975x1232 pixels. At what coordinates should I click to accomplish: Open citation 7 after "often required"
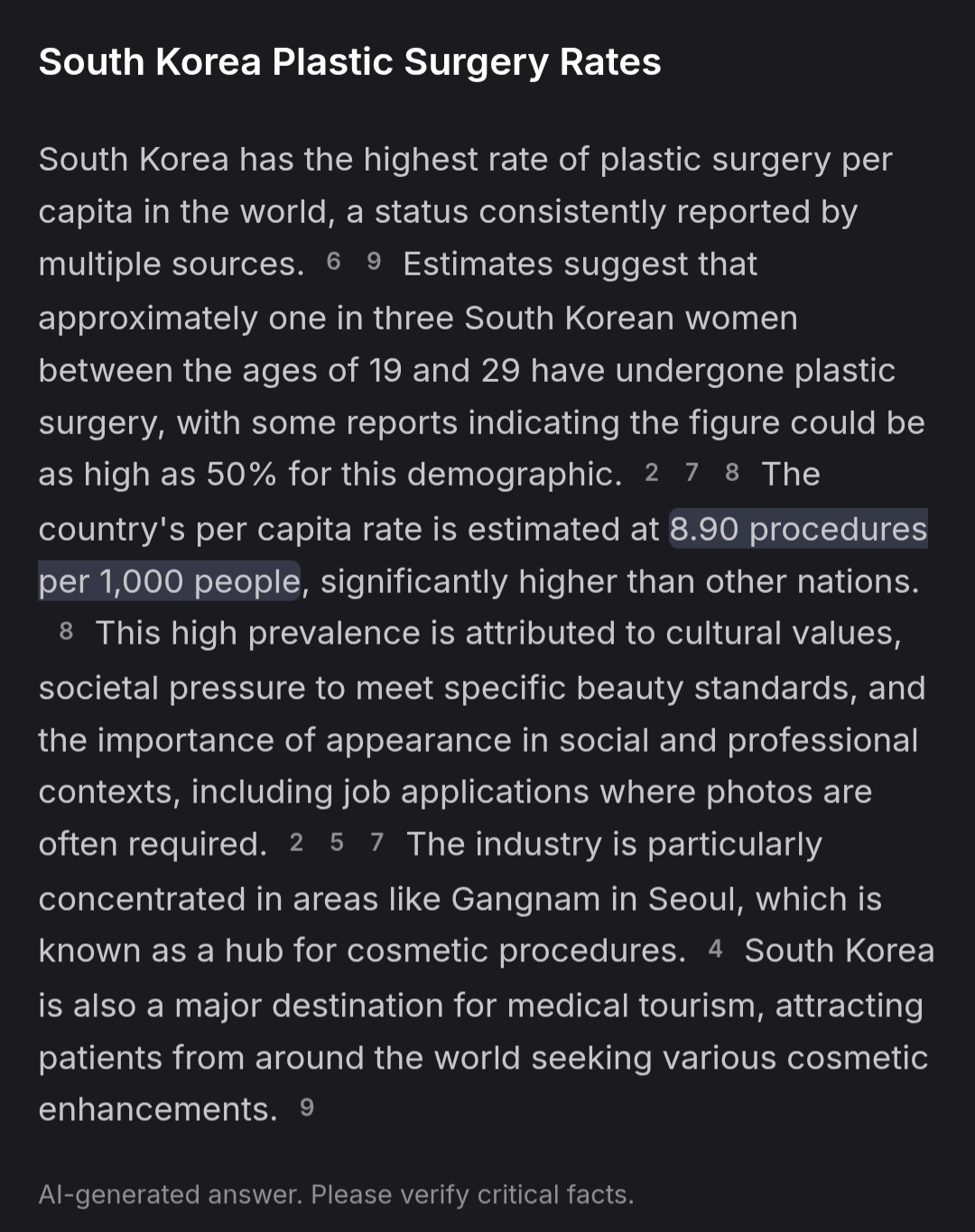pyautogui.click(x=377, y=843)
